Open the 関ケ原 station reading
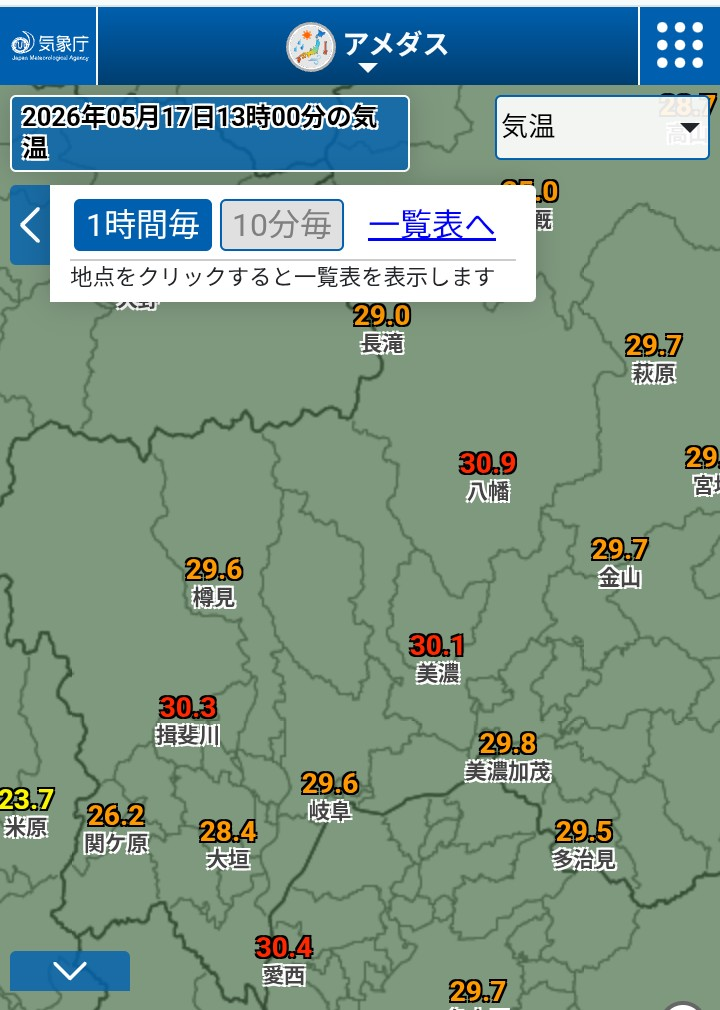Screen dimensions: 720x1010 pos(116,828)
